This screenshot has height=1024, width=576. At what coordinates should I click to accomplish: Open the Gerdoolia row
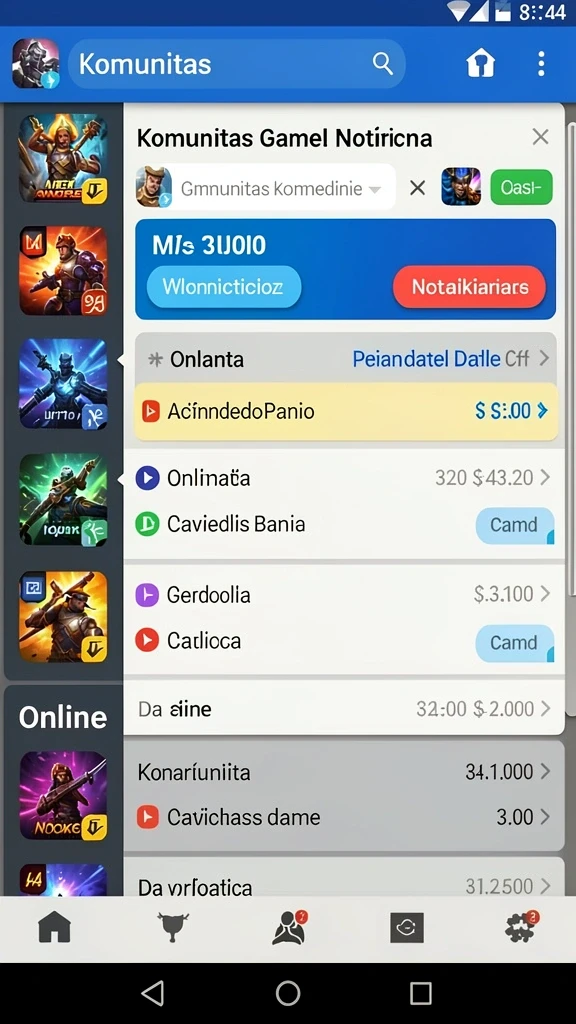(344, 594)
